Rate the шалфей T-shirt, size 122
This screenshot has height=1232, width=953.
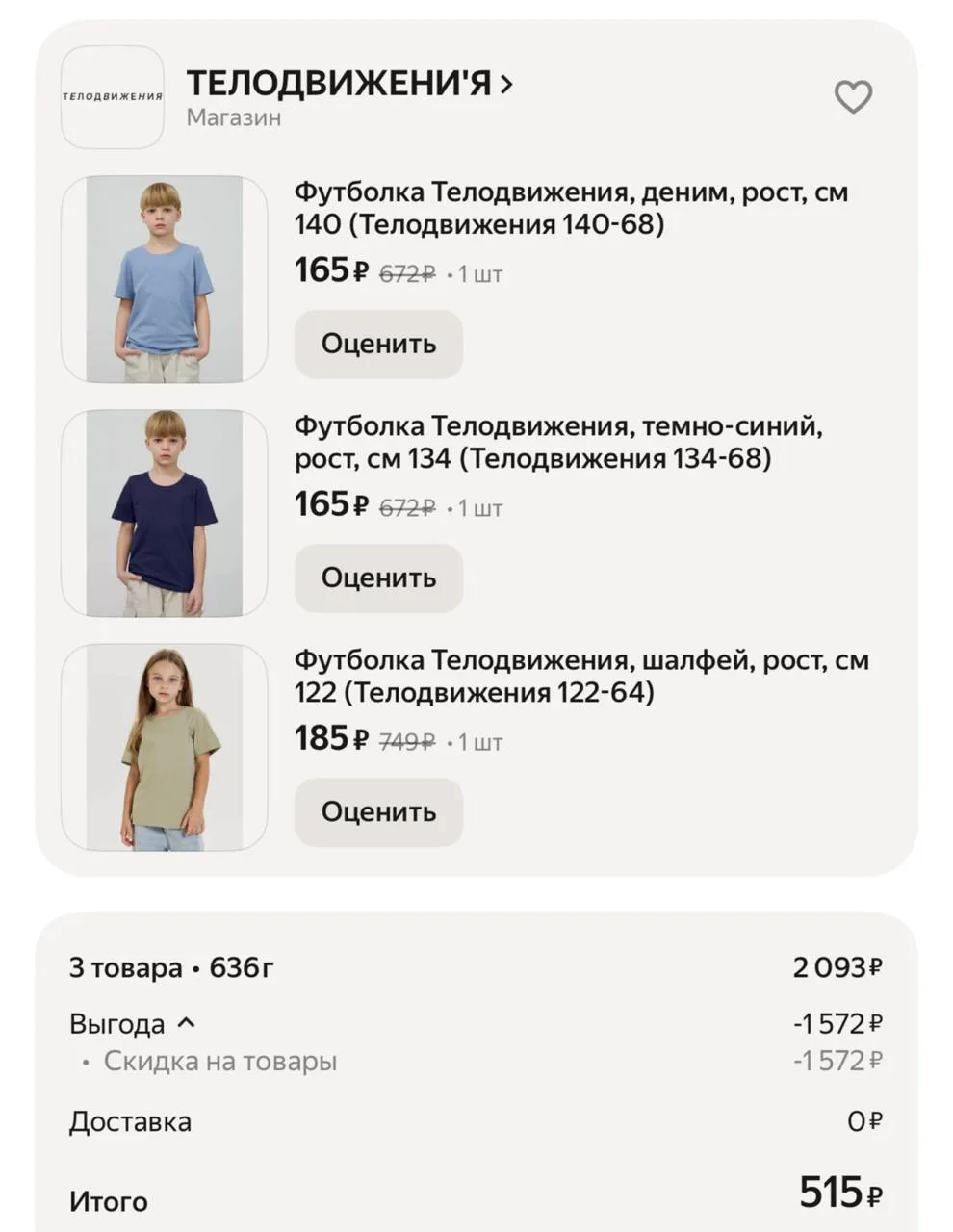point(378,812)
